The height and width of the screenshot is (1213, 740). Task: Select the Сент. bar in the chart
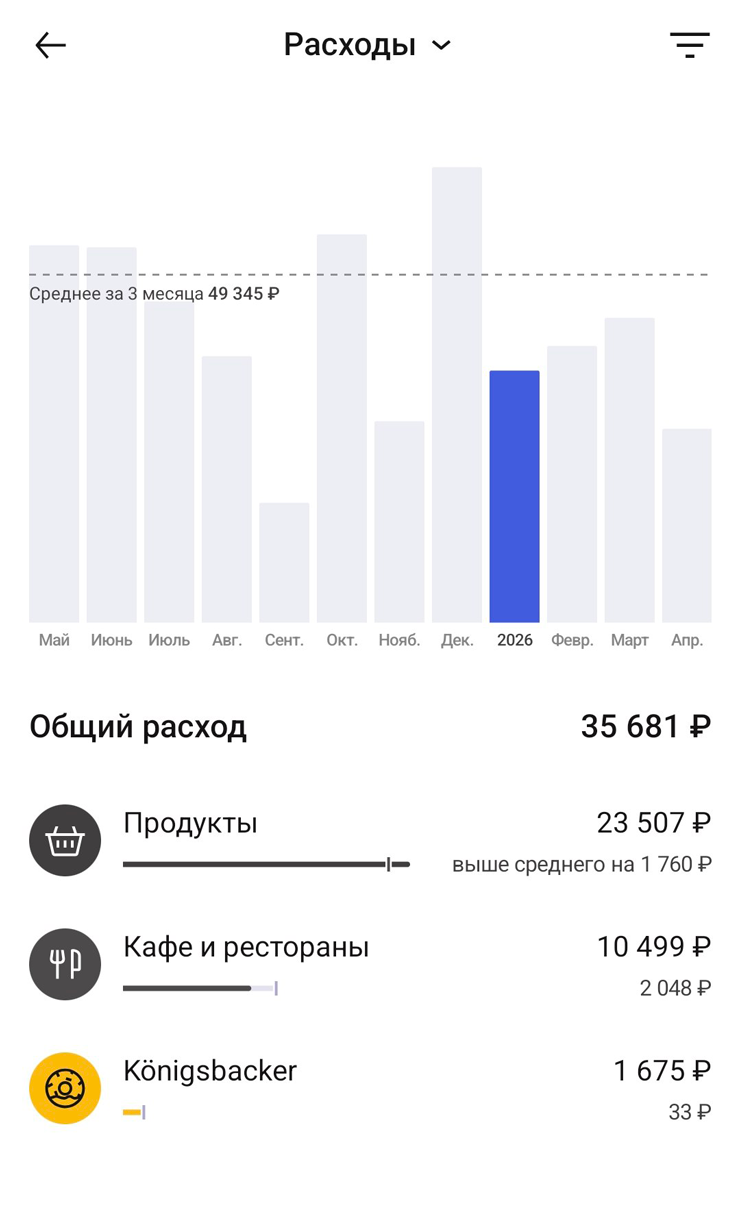pyautogui.click(x=284, y=562)
